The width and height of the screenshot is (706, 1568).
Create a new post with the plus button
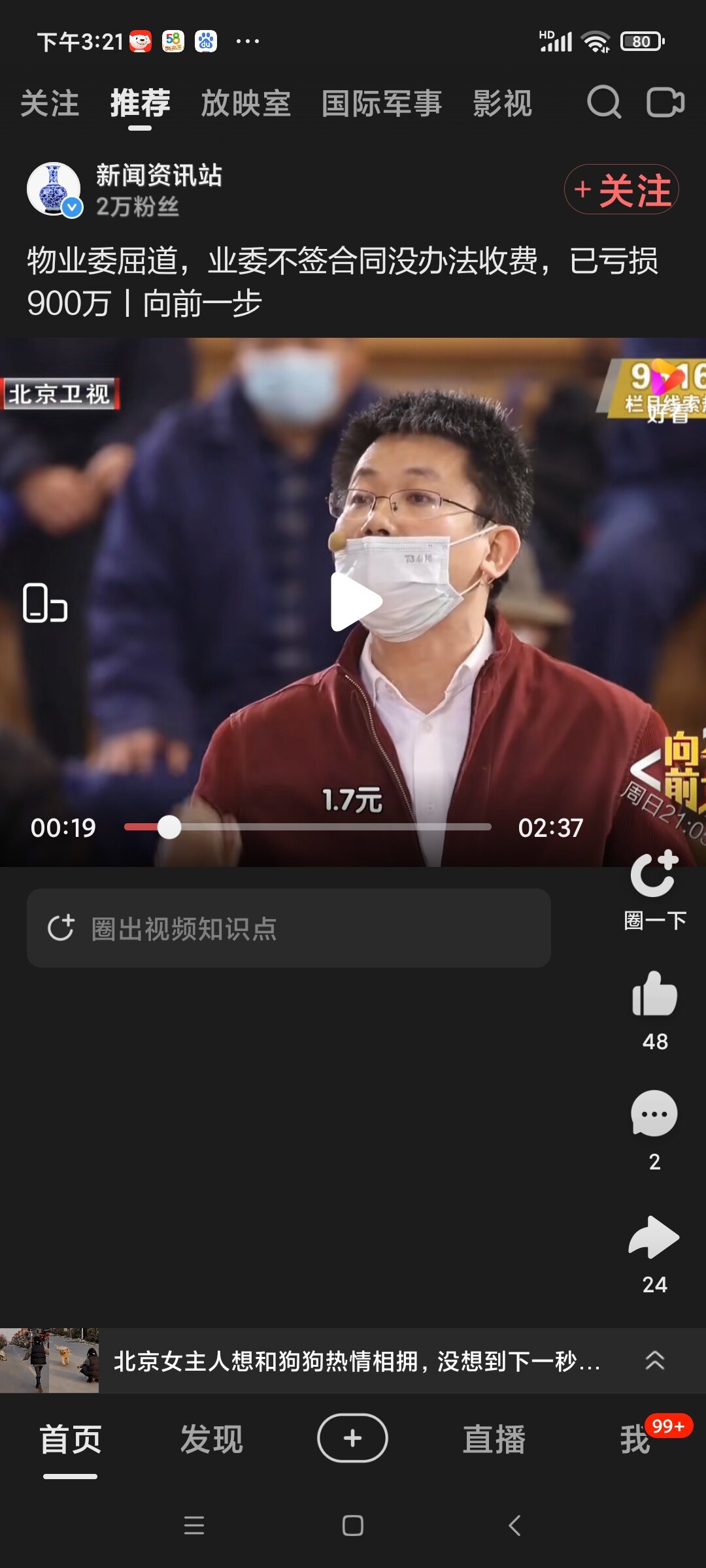(x=352, y=1438)
